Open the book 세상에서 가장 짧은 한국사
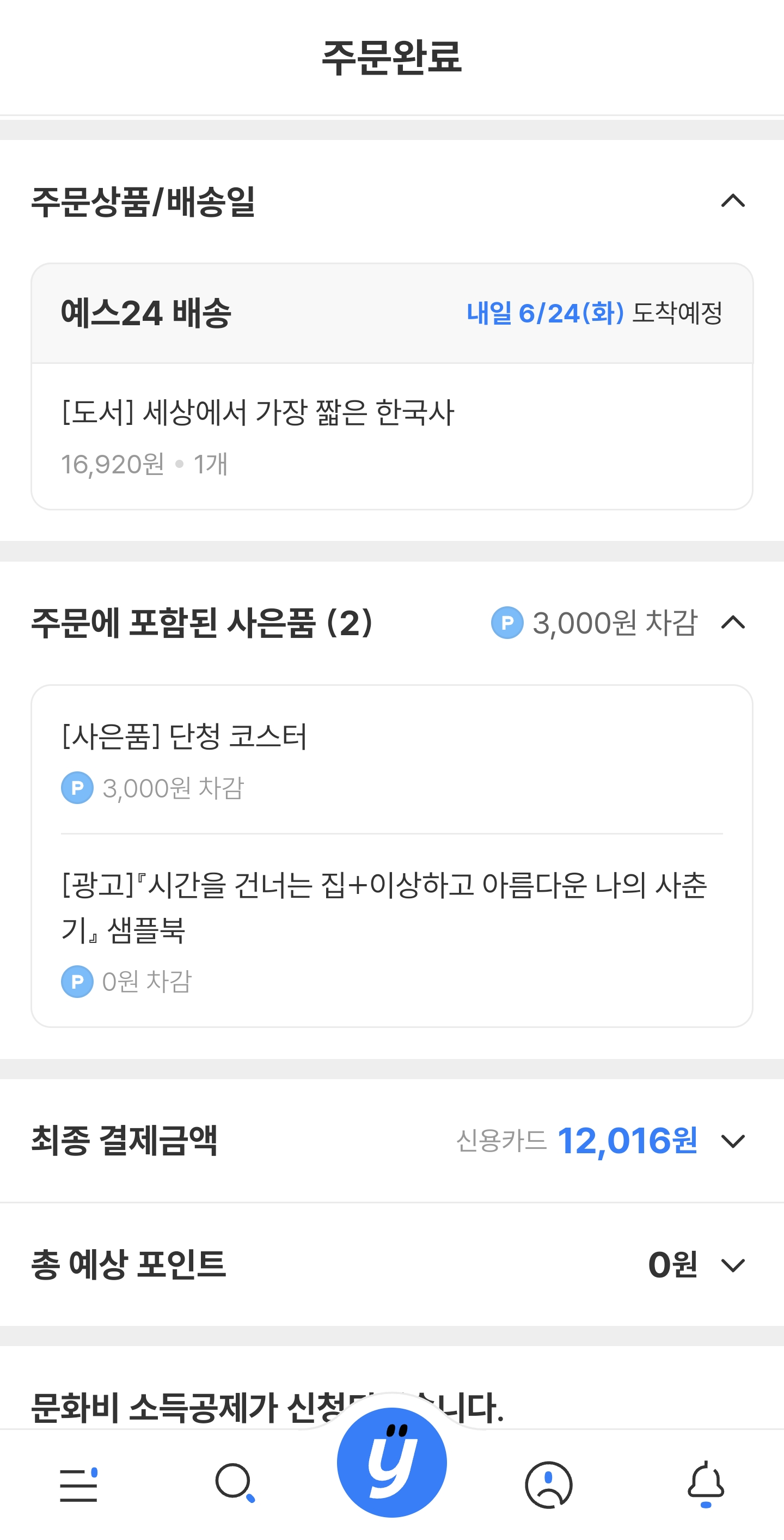Screen dimensions: 784x1540 [x=258, y=412]
